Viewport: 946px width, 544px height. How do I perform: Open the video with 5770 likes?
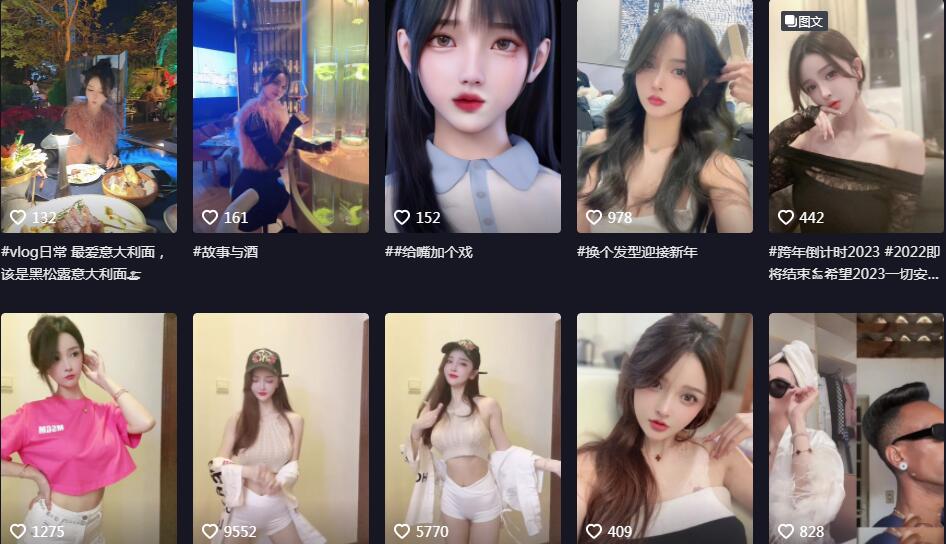click(x=472, y=428)
